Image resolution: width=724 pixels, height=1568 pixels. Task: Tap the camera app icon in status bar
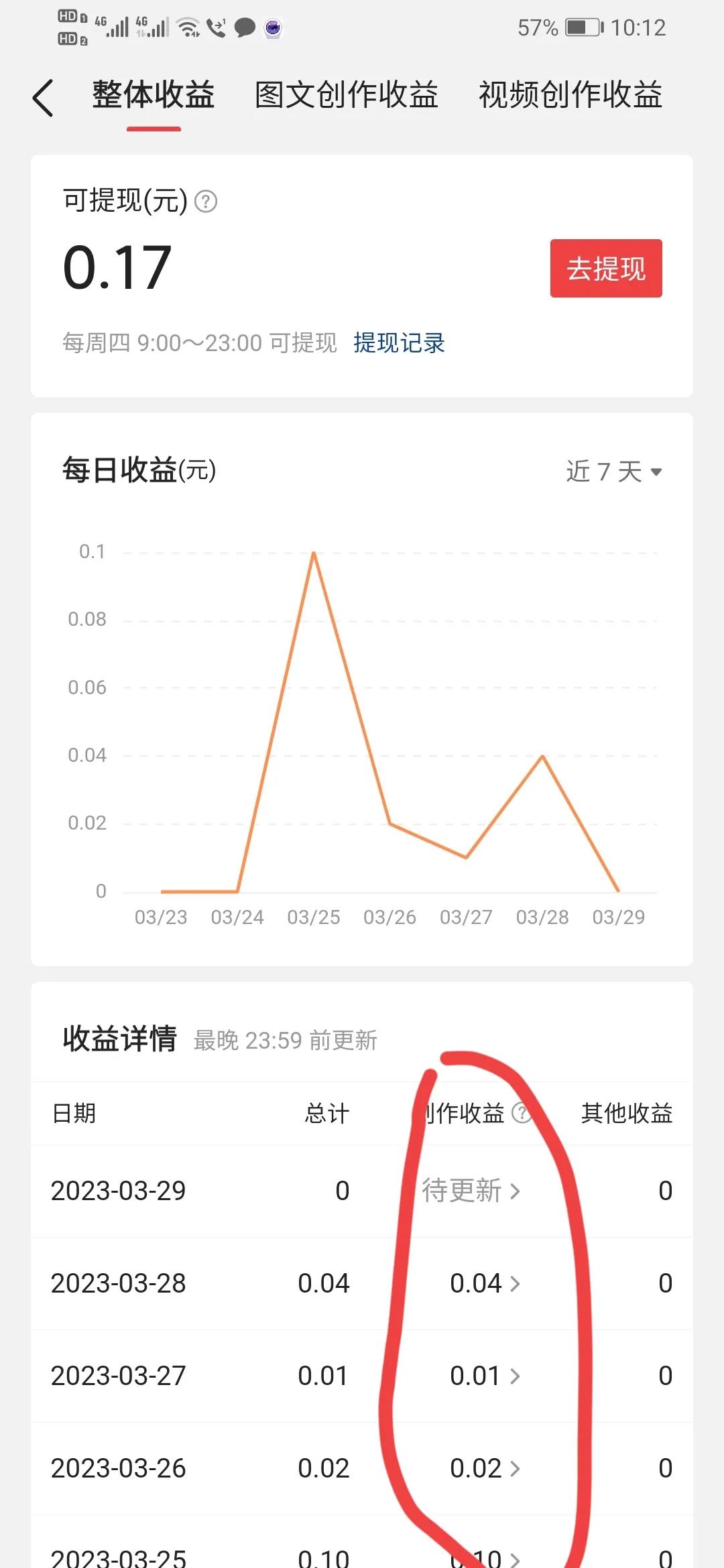273,27
